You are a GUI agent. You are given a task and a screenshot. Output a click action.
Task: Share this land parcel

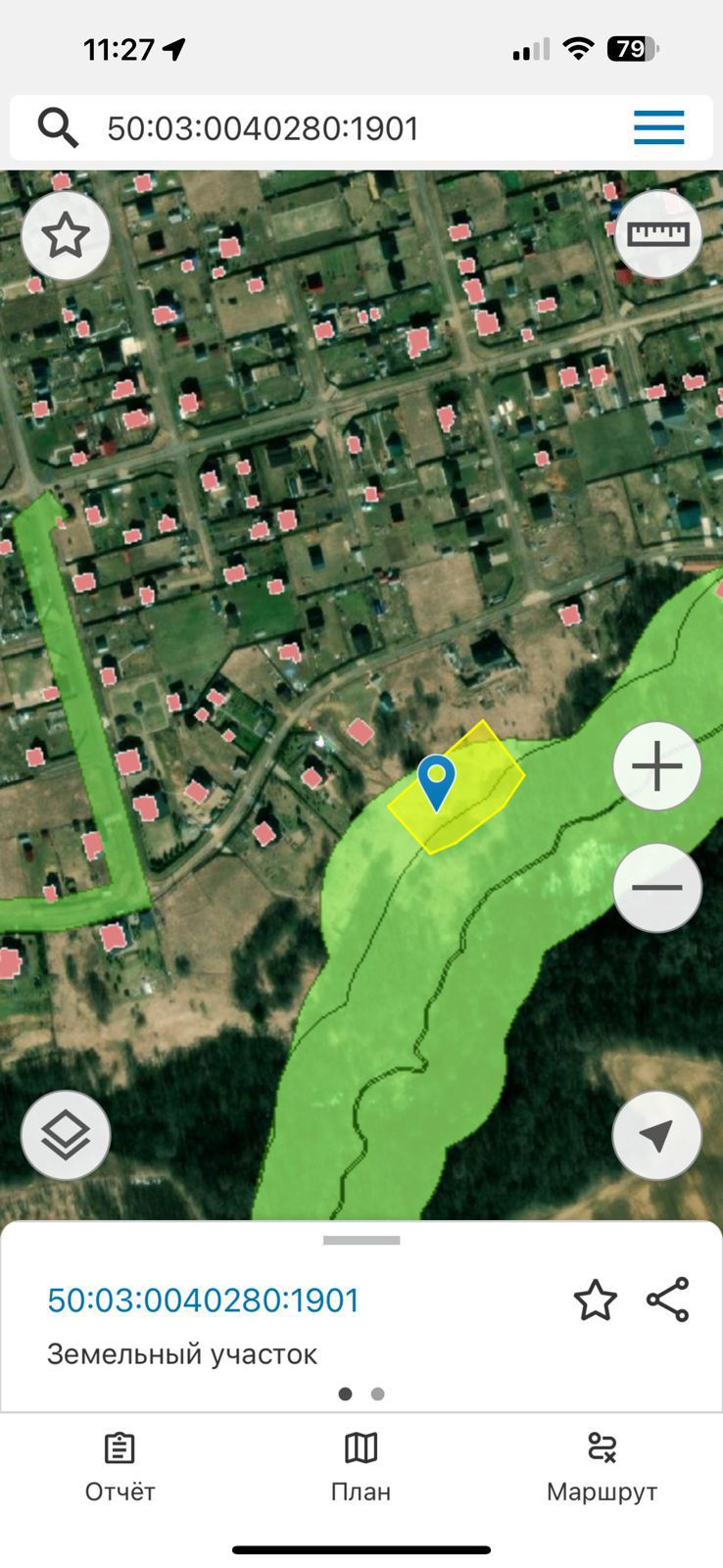tap(668, 1300)
